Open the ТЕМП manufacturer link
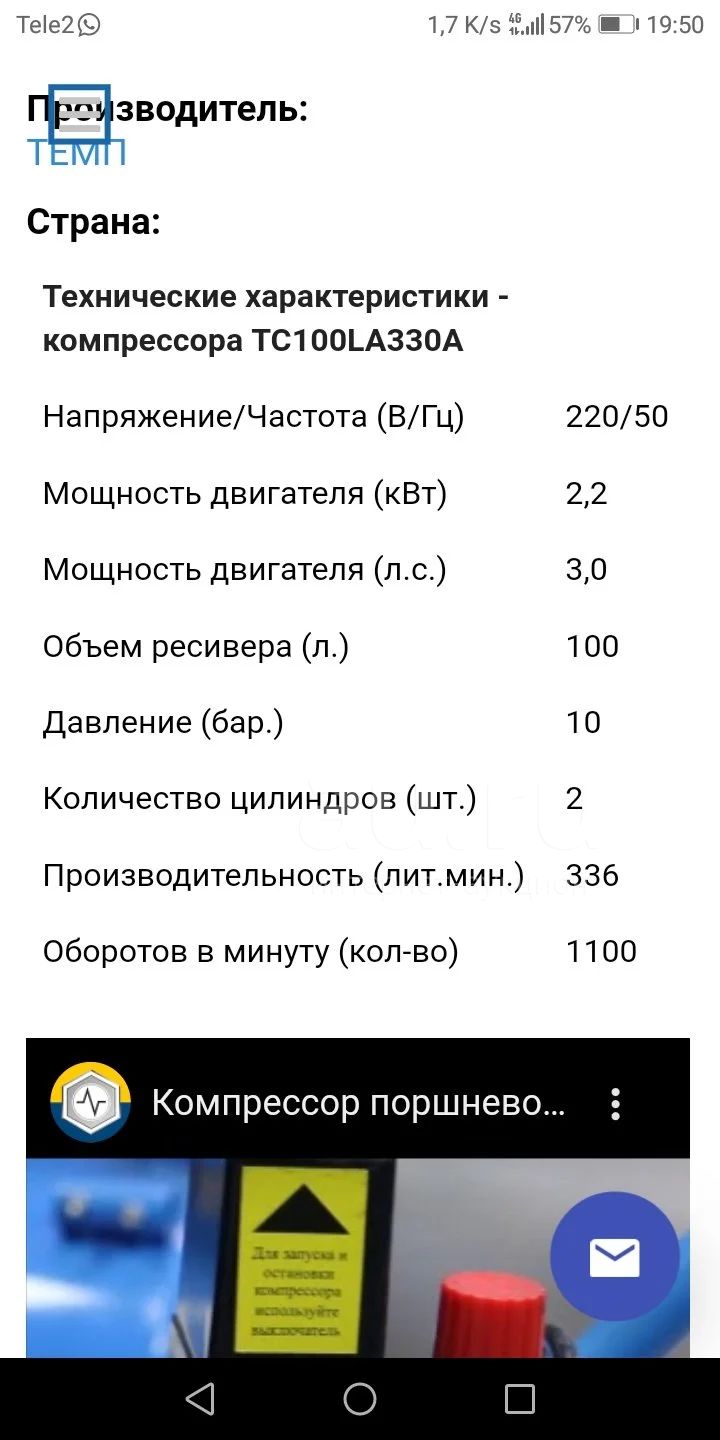Image resolution: width=720 pixels, height=1440 pixels. click(76, 153)
